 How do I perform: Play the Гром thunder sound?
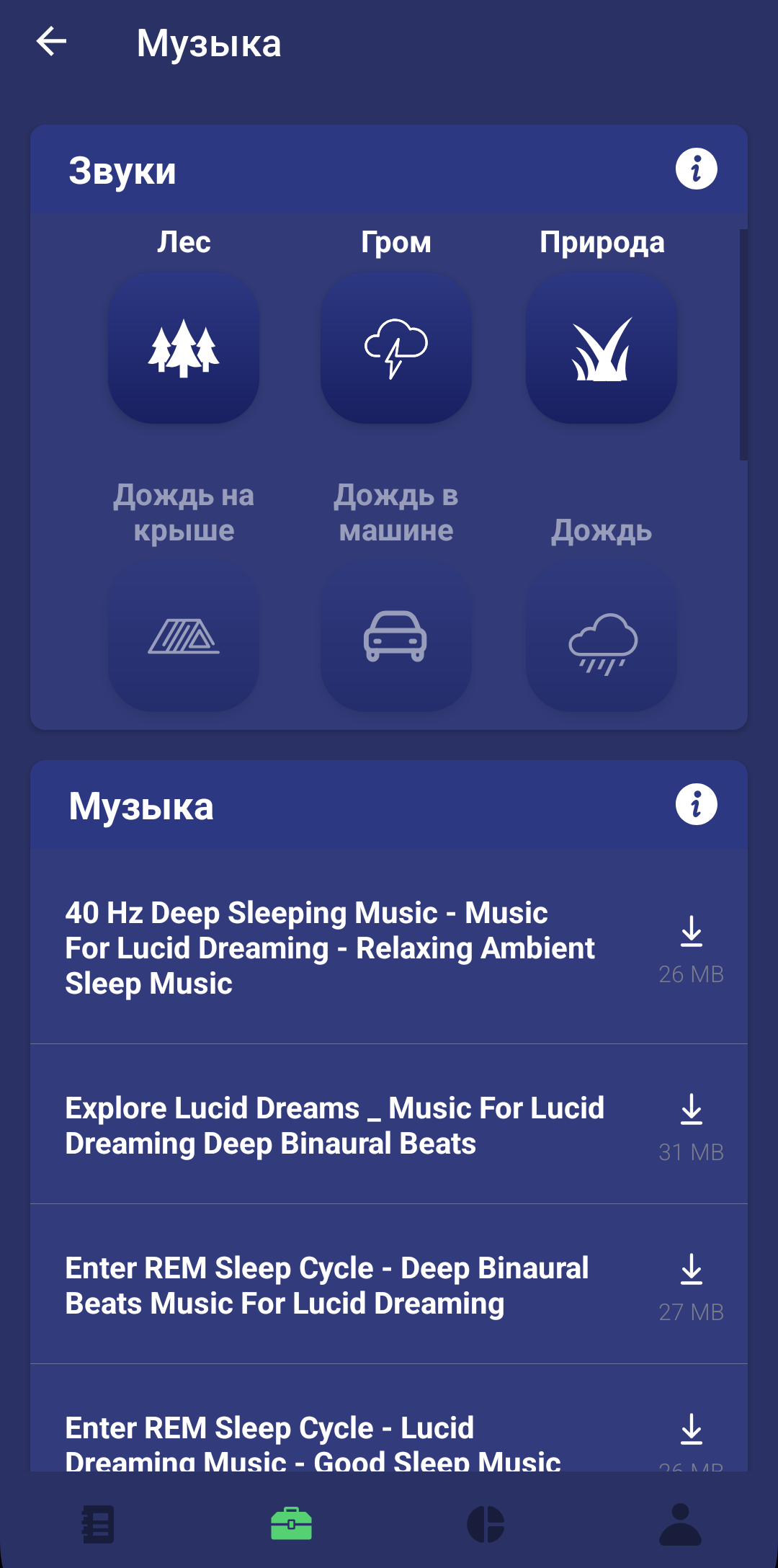pos(396,348)
